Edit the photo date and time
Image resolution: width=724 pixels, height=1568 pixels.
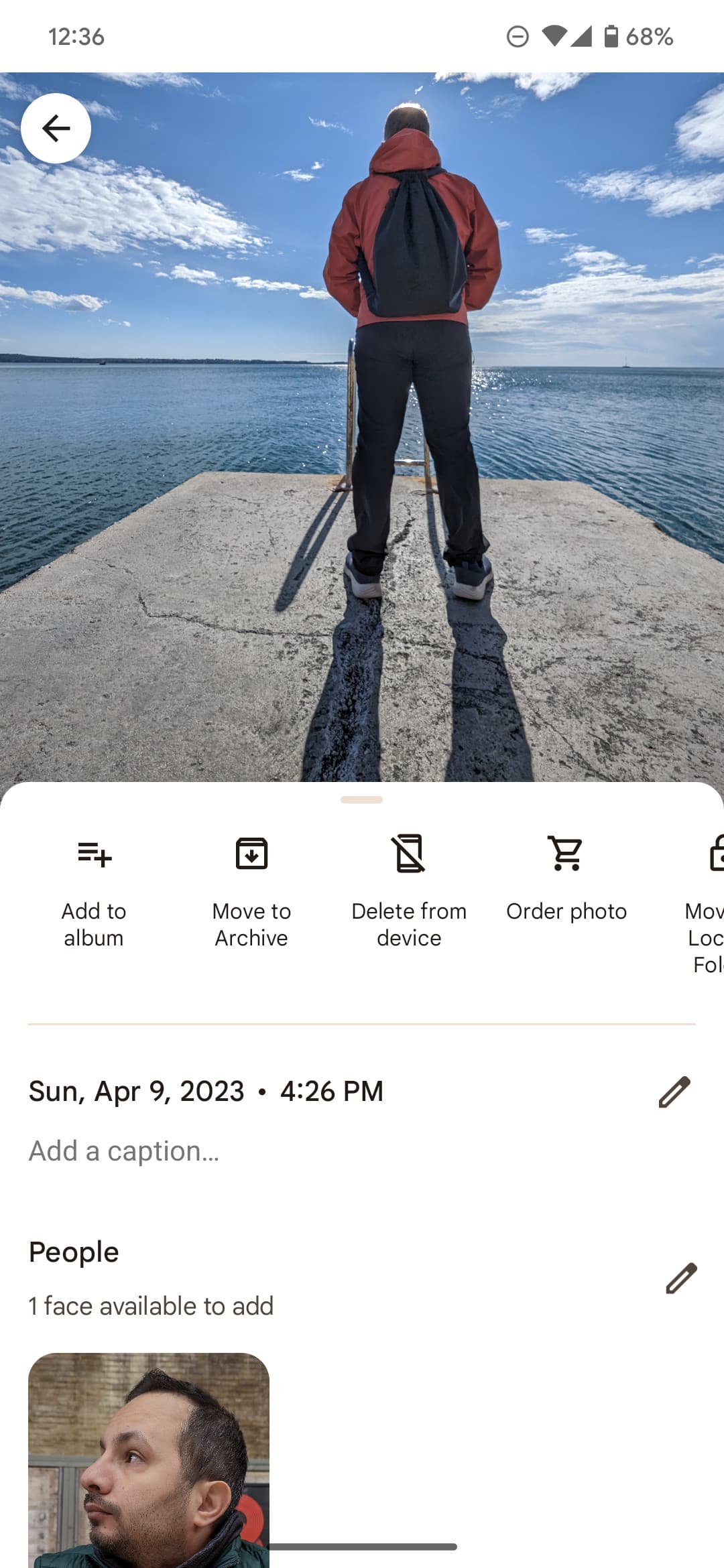674,1090
